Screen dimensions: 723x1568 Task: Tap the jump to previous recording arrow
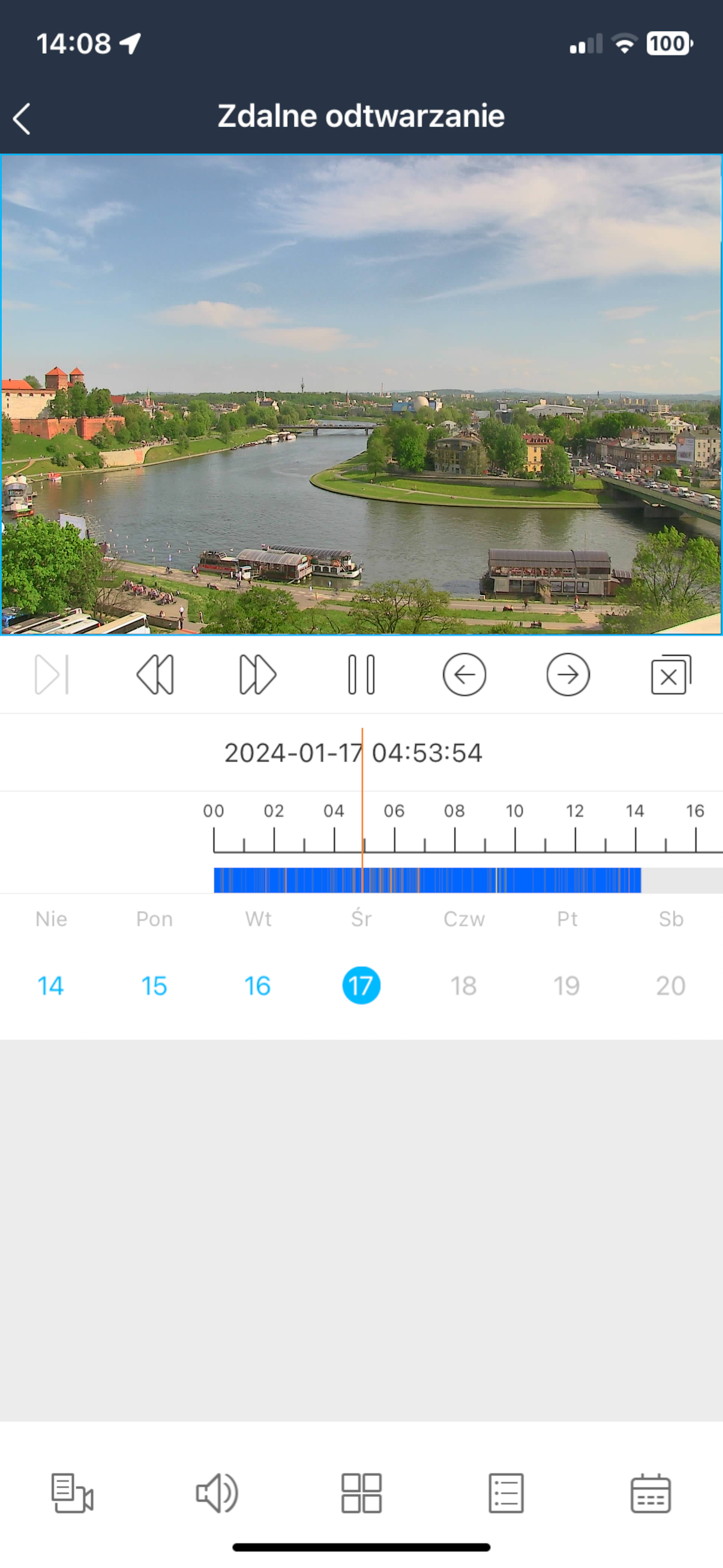click(465, 676)
